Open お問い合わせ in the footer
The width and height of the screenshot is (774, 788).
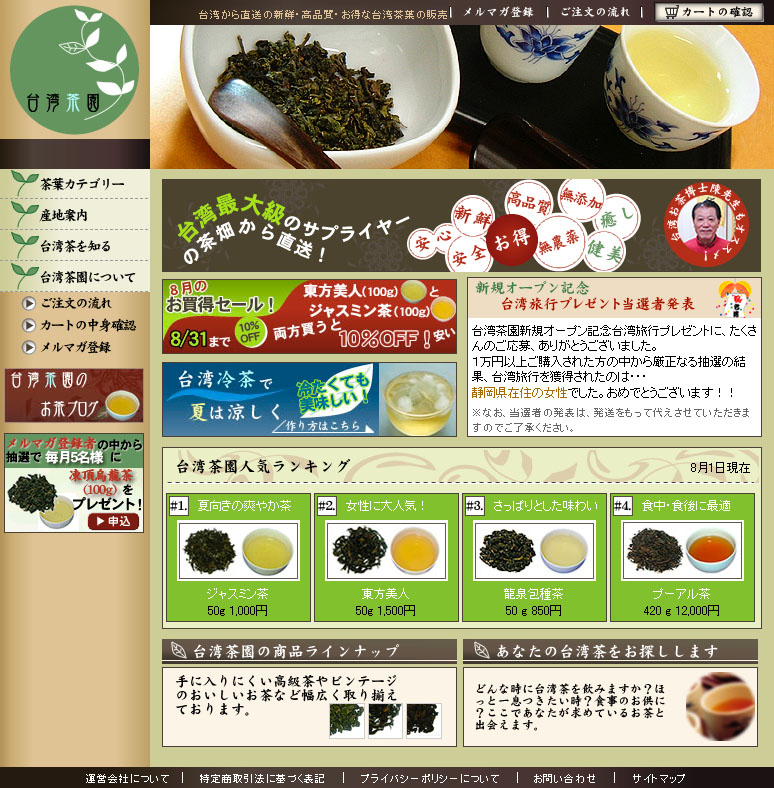(x=564, y=778)
